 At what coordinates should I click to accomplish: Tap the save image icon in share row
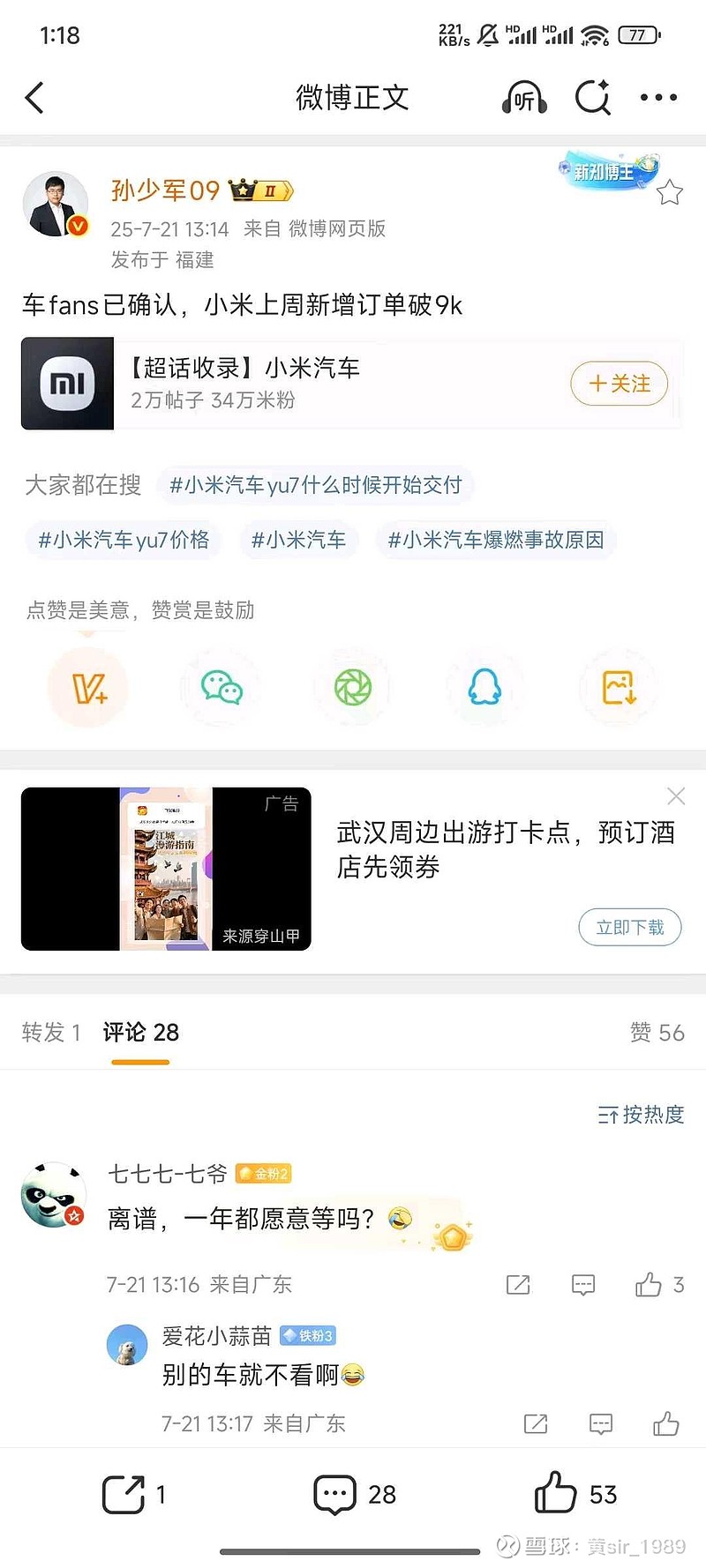[x=617, y=687]
